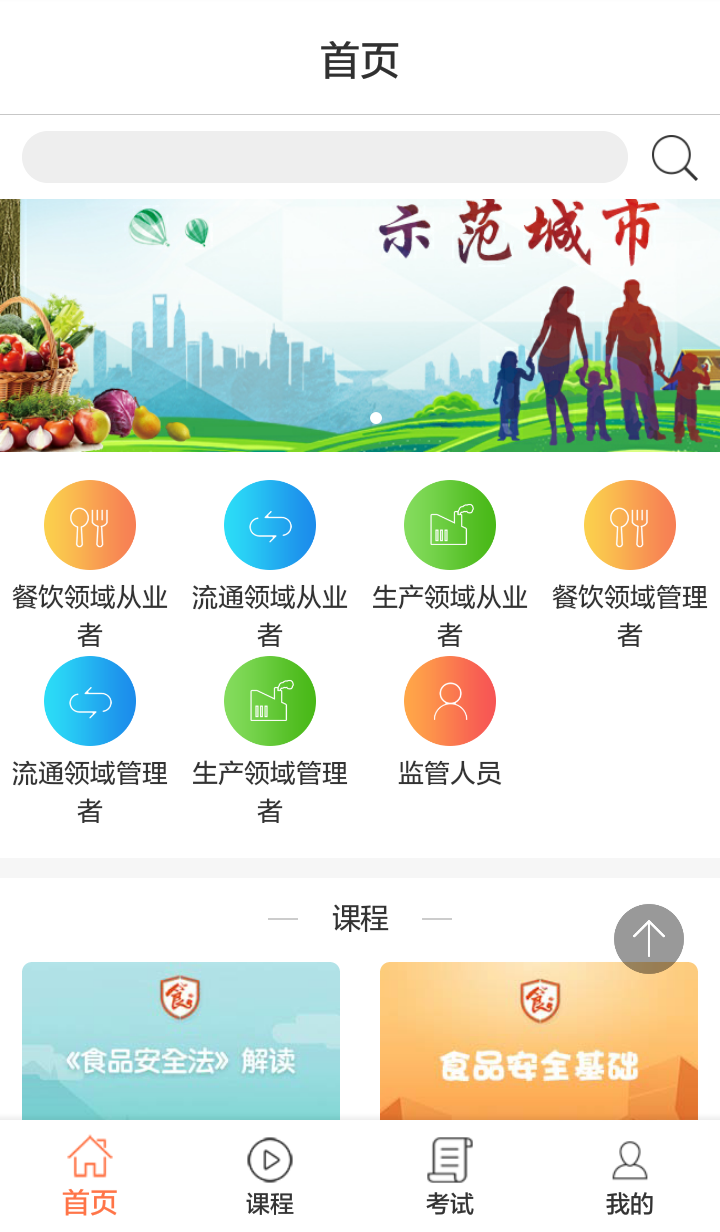
Task: Open 流通领域管理者 category
Action: [x=90, y=702]
